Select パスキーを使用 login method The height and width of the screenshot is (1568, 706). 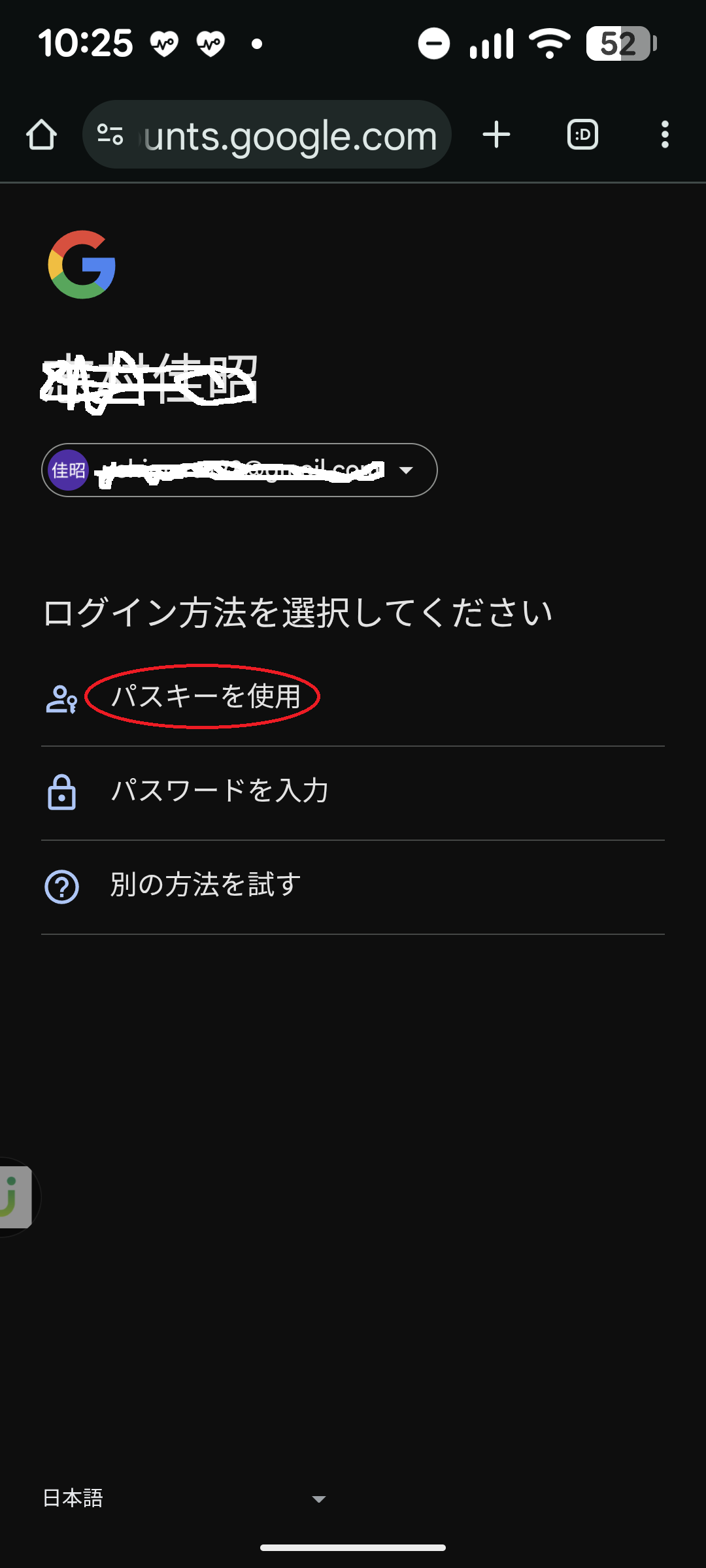coord(205,696)
